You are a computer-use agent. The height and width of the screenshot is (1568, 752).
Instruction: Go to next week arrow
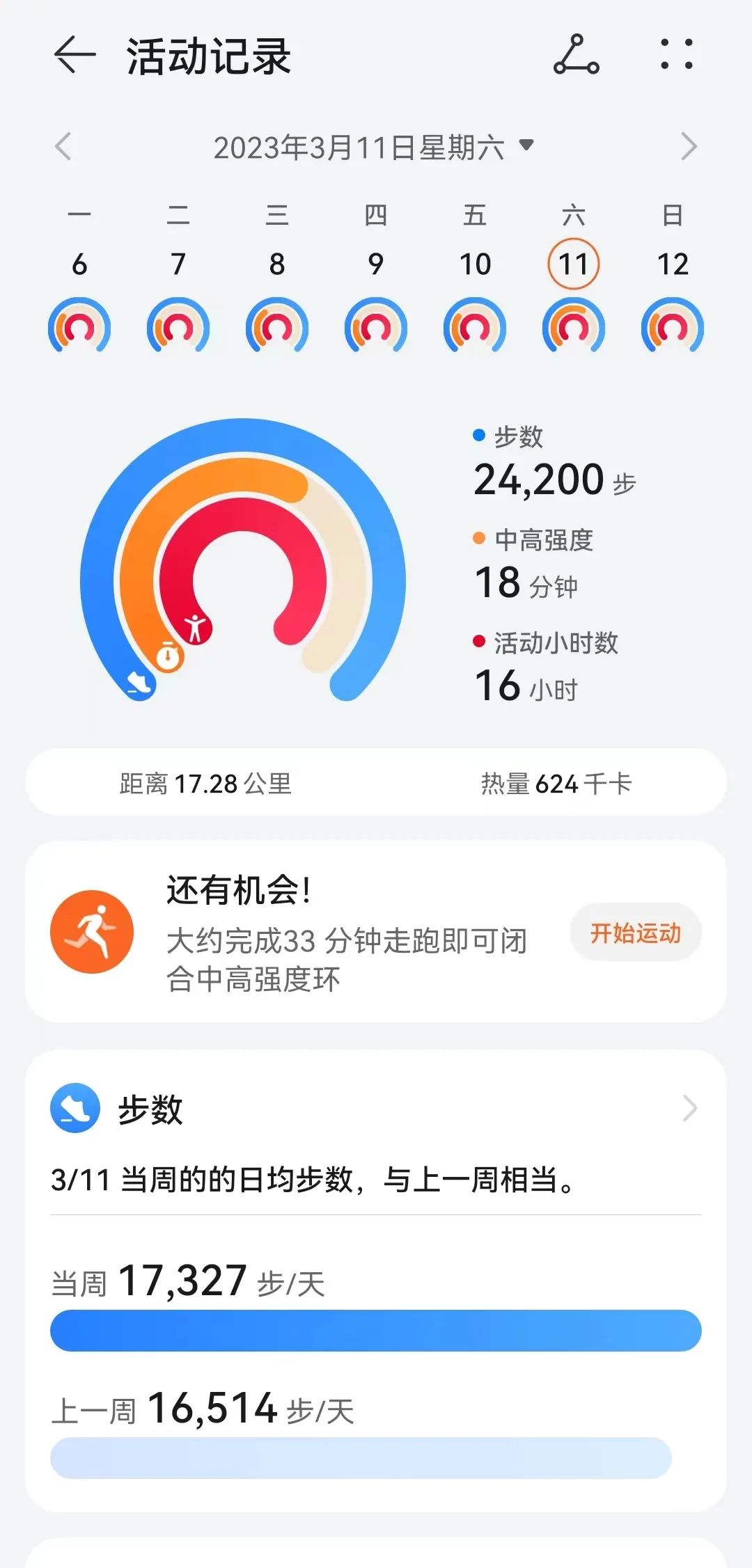688,147
